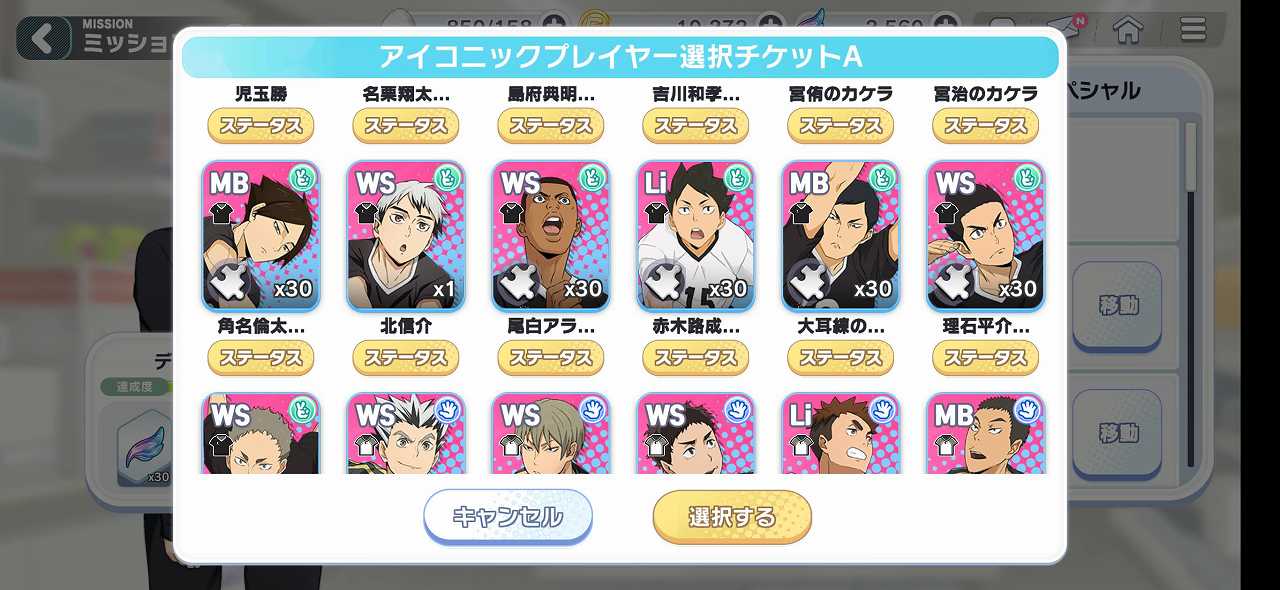The height and width of the screenshot is (590, 1280).
Task: Tap キャンセル to close the ticket dialog
Action: 508,517
